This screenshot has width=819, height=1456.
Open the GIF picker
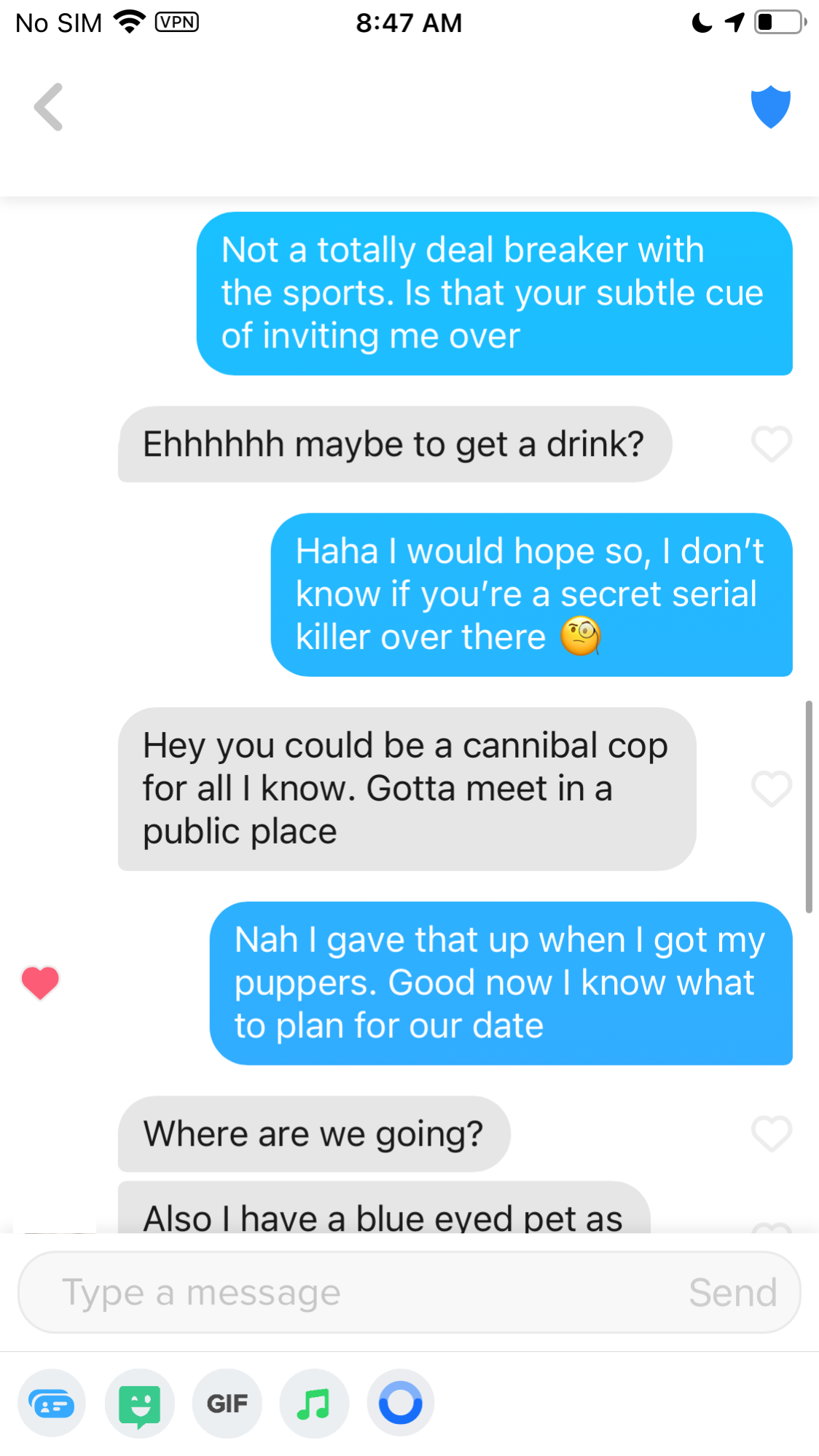point(227,1403)
